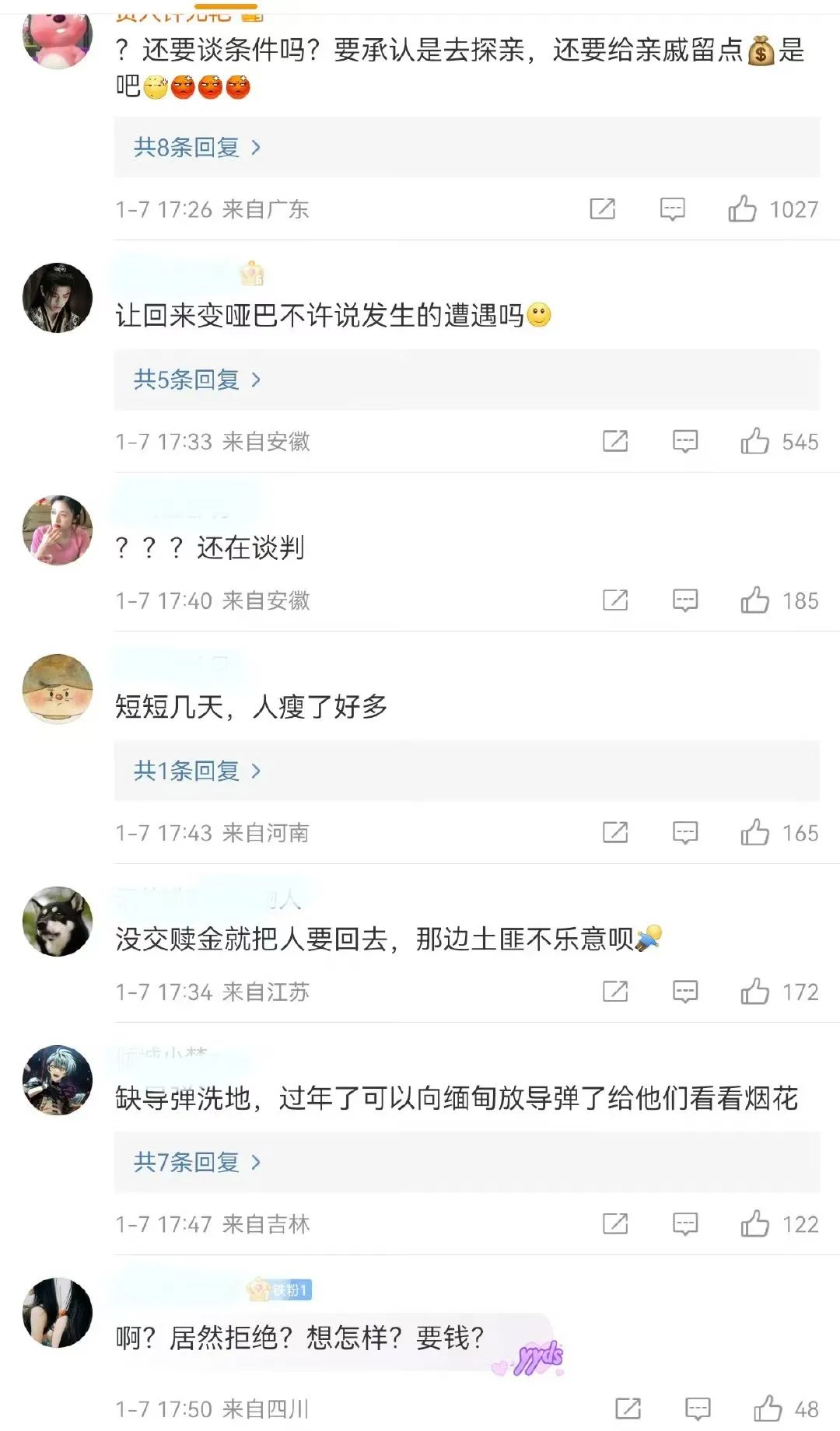The width and height of the screenshot is (840, 1431).
Task: Click the share icon on the 165-like comment
Action: point(617,833)
